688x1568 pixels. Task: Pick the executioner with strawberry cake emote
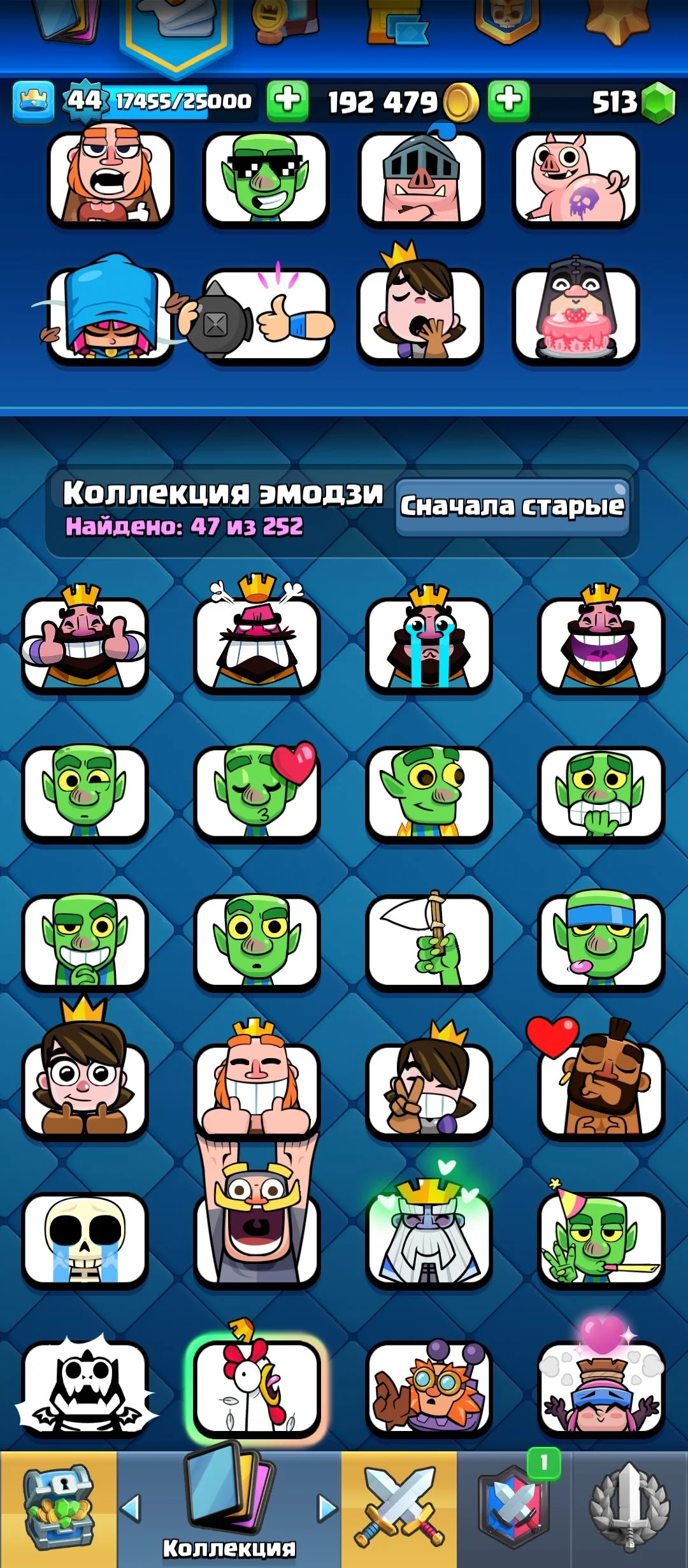tap(575, 316)
